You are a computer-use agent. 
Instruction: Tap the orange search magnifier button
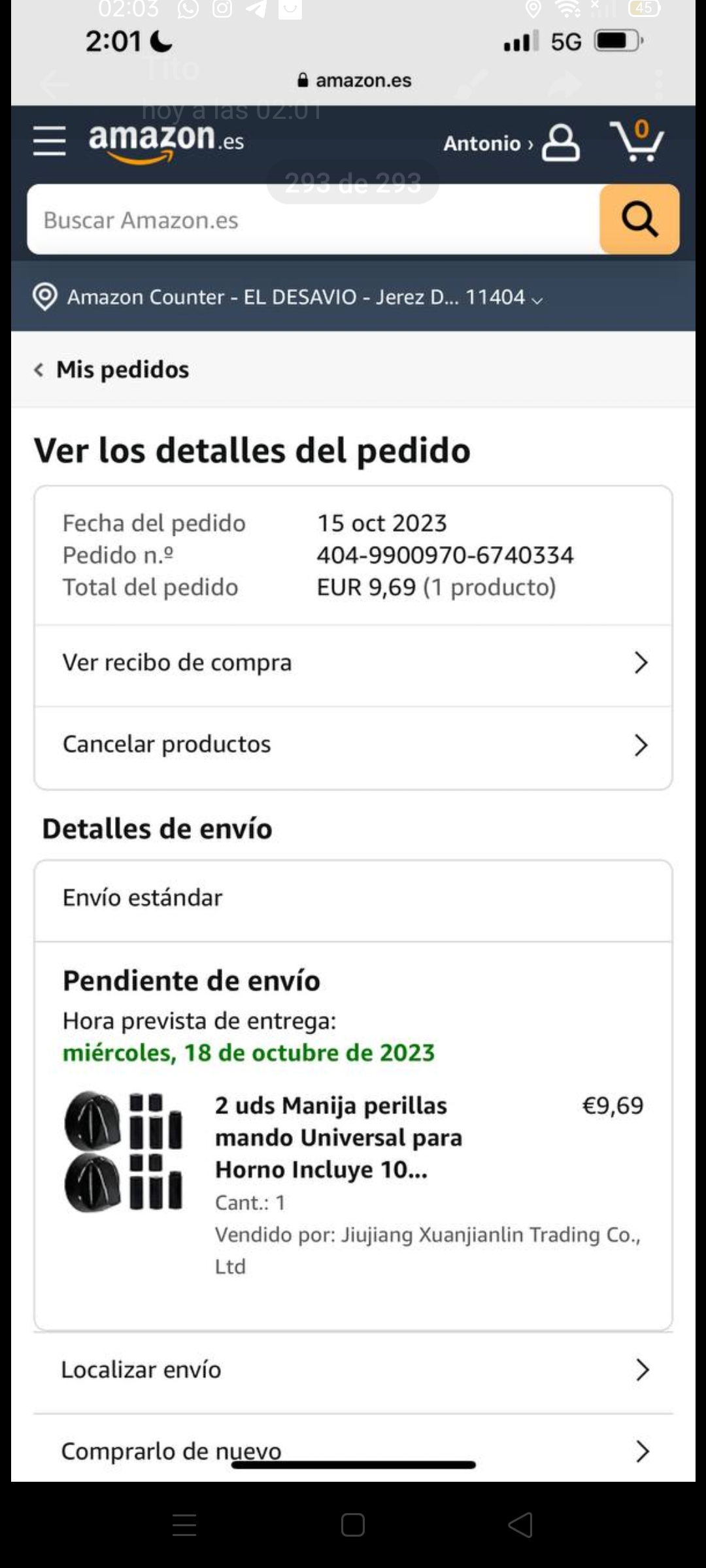point(639,220)
